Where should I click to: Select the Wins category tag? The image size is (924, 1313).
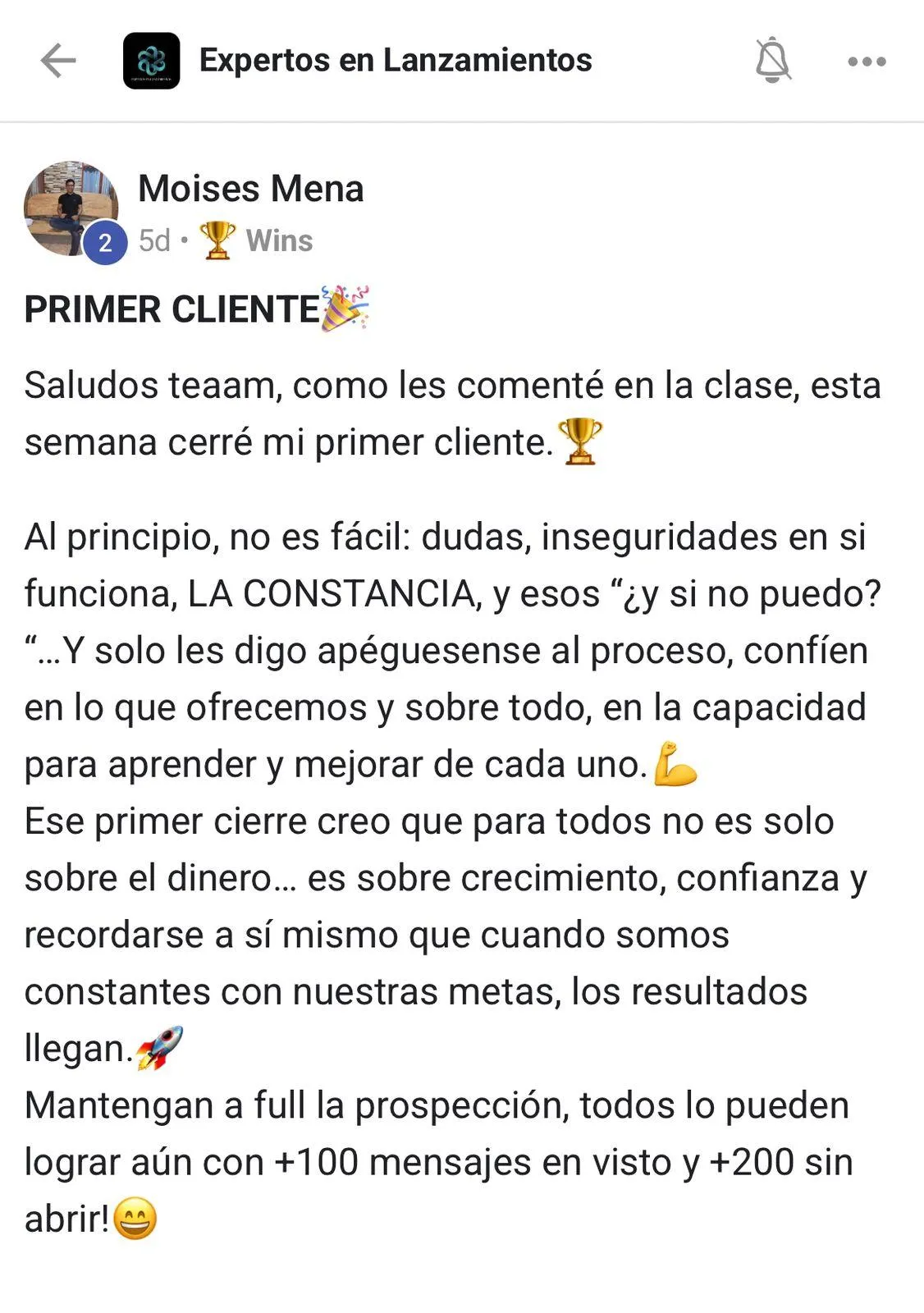click(x=277, y=240)
